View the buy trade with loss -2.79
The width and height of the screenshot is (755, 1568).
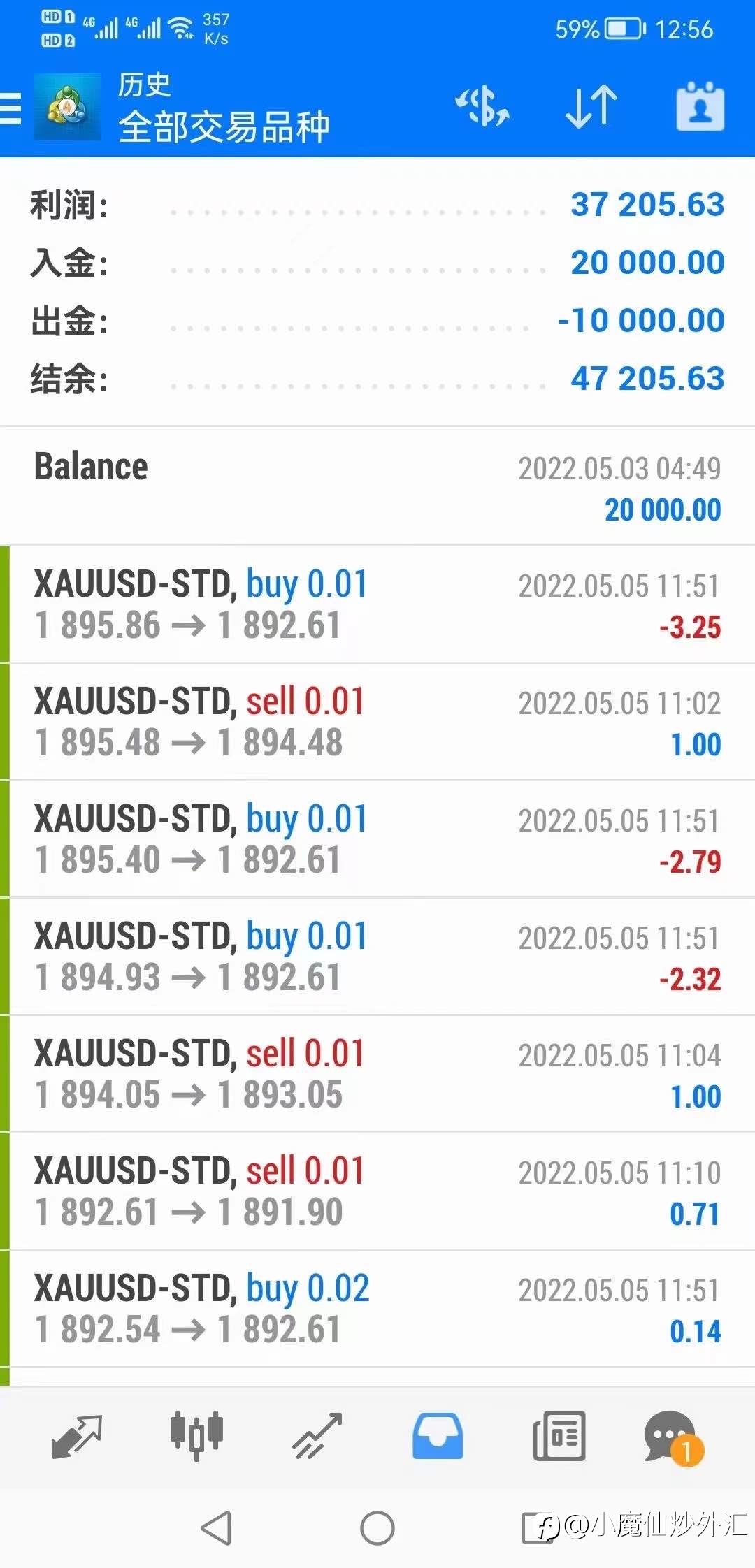[377, 839]
